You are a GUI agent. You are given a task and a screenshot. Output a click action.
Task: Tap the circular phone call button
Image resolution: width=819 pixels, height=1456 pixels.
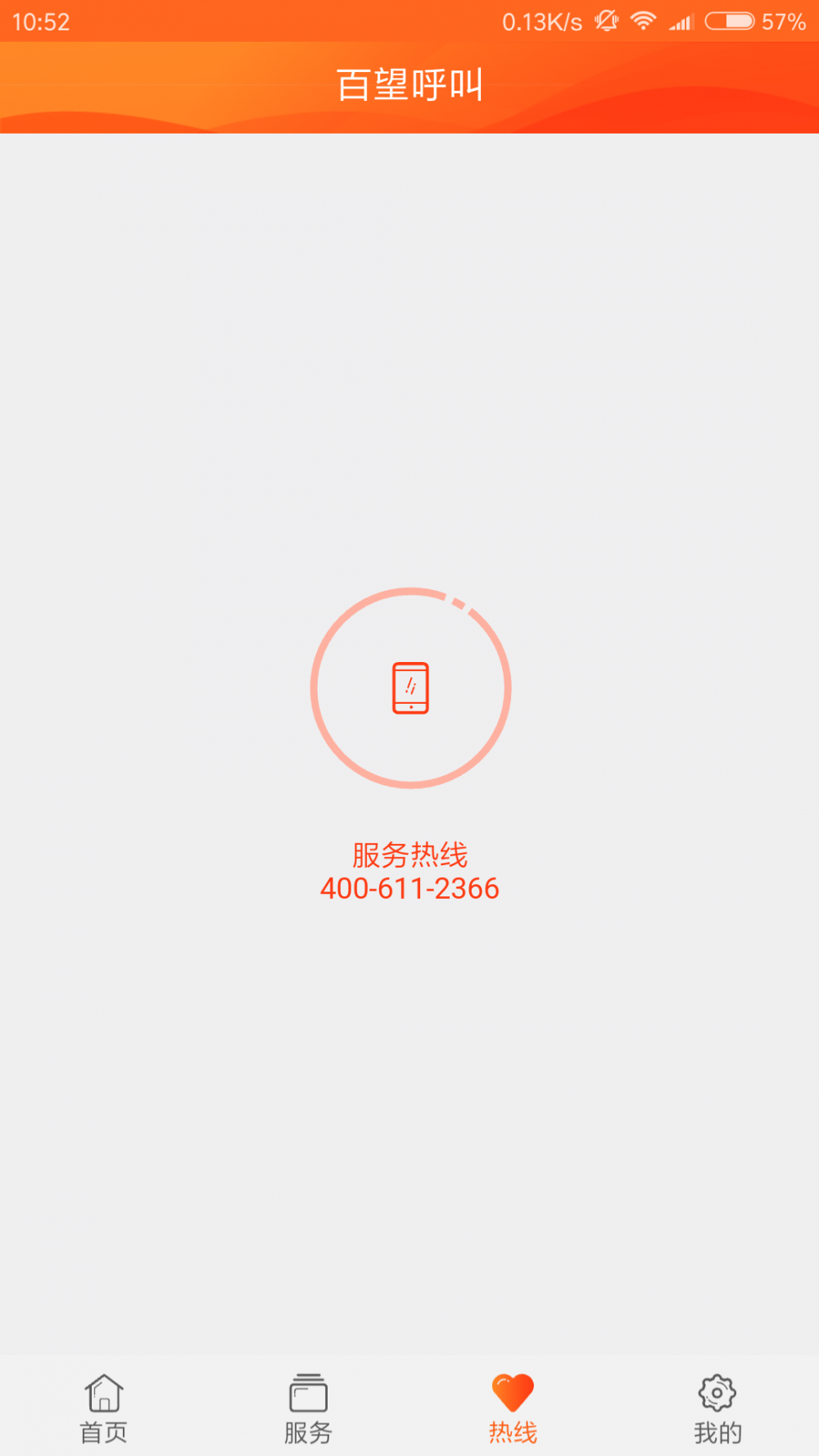[410, 688]
